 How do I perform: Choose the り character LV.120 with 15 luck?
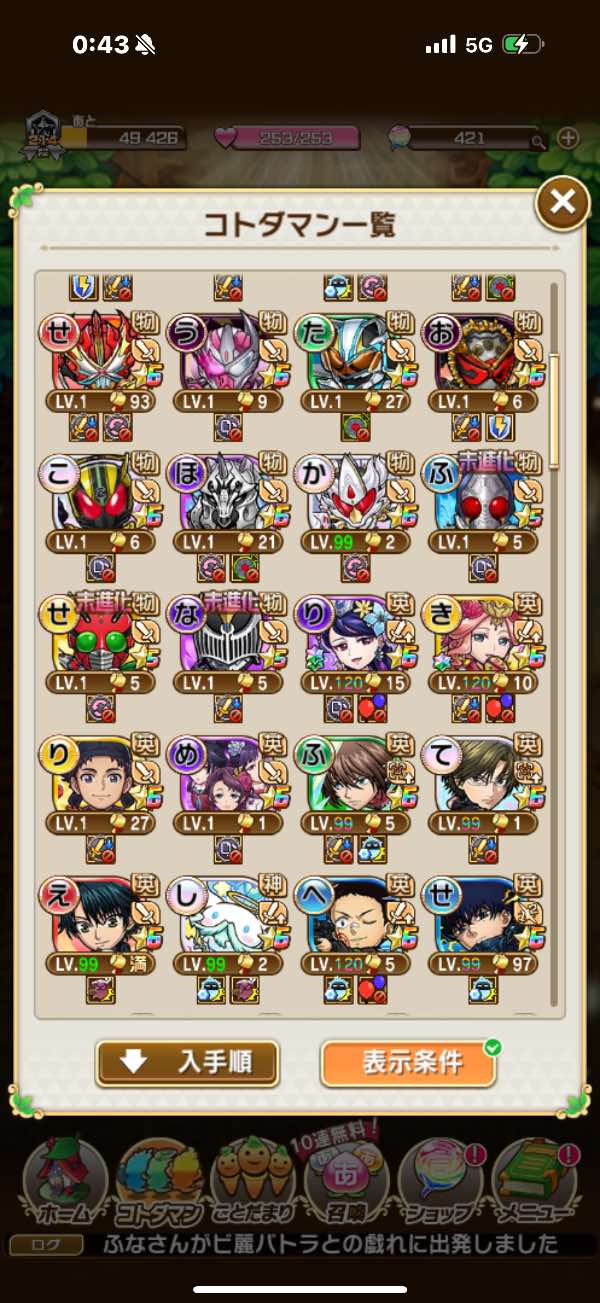(353, 640)
